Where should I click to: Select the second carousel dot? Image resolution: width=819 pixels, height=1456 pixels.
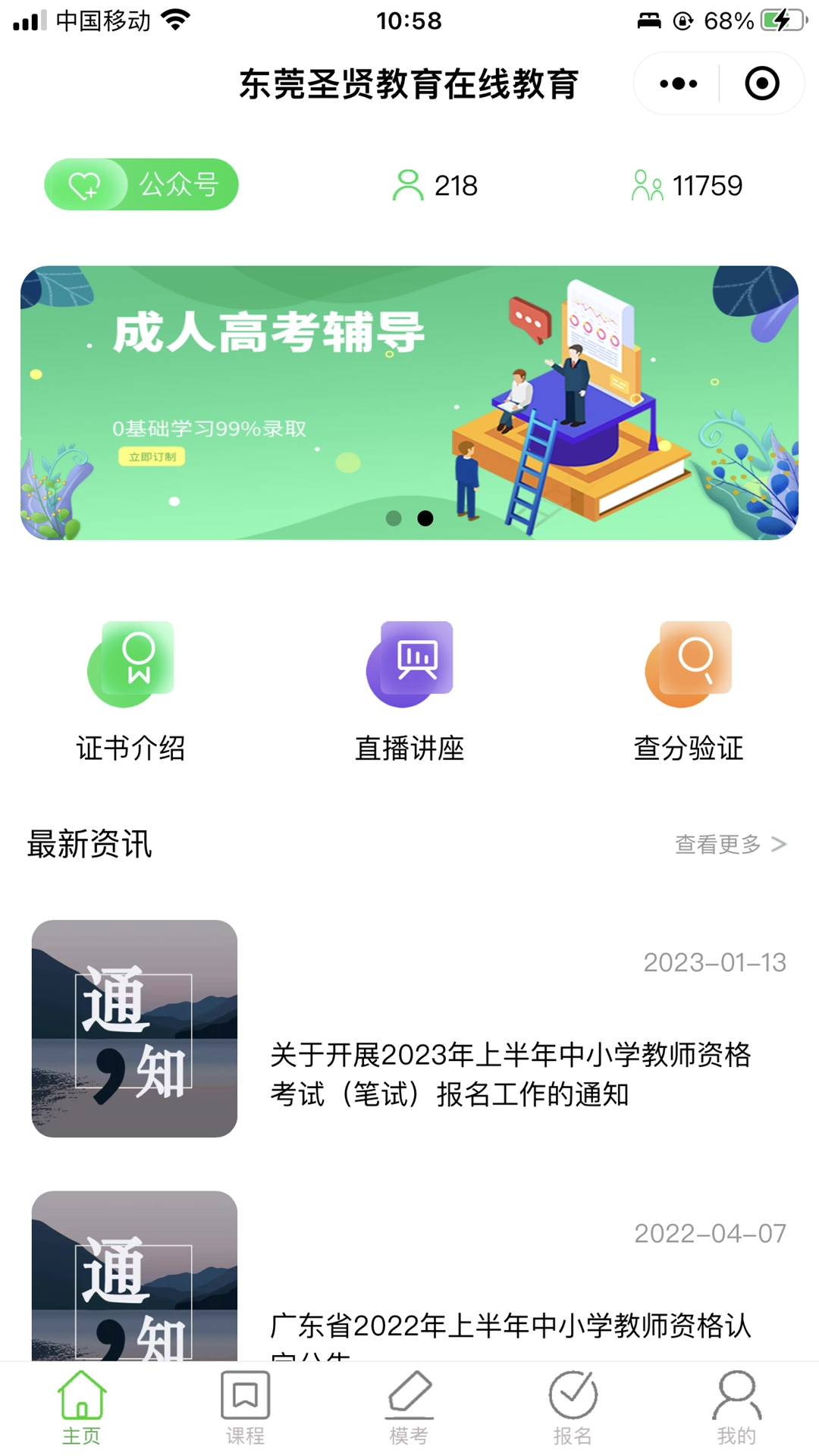(x=425, y=518)
